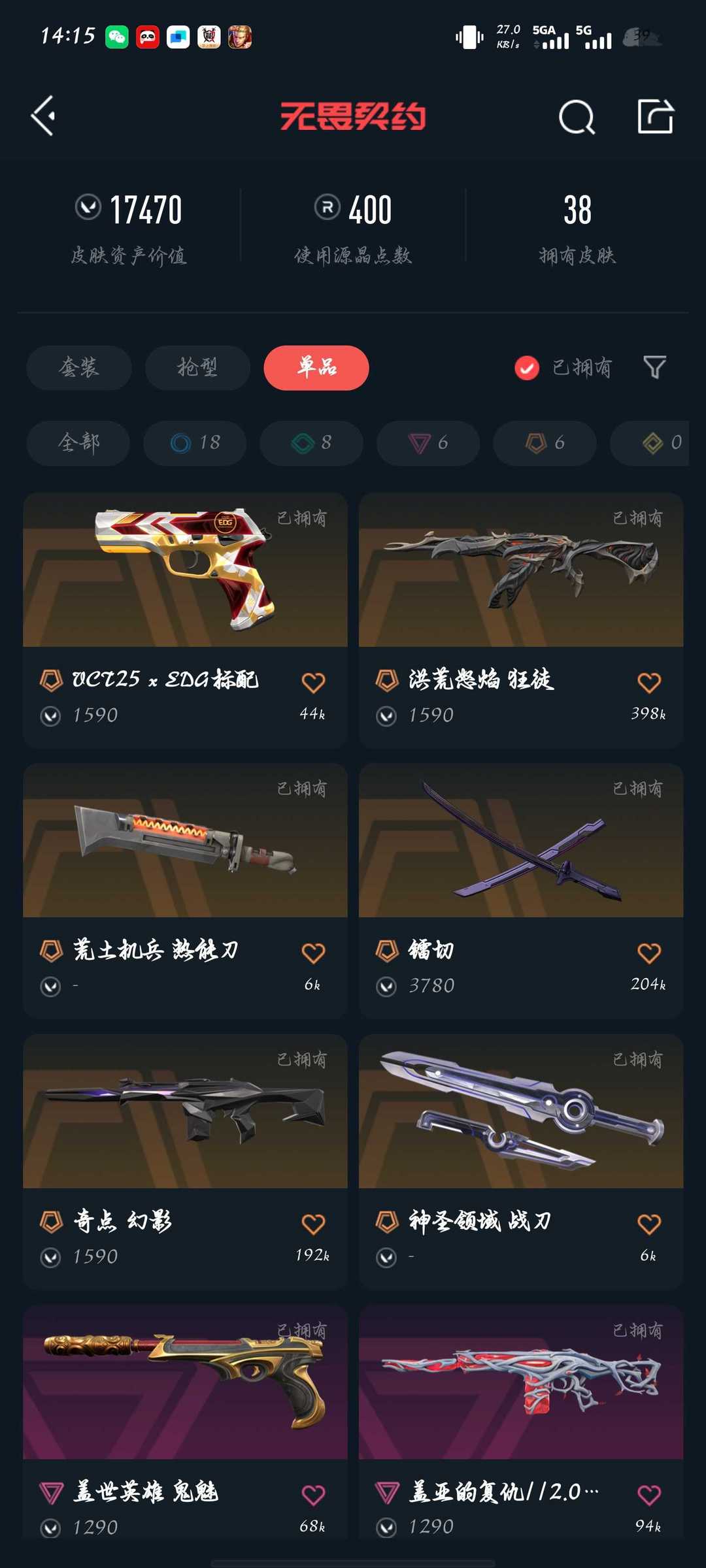Filter by the pink tier chip showing 6
The height and width of the screenshot is (1568, 706).
[x=428, y=443]
